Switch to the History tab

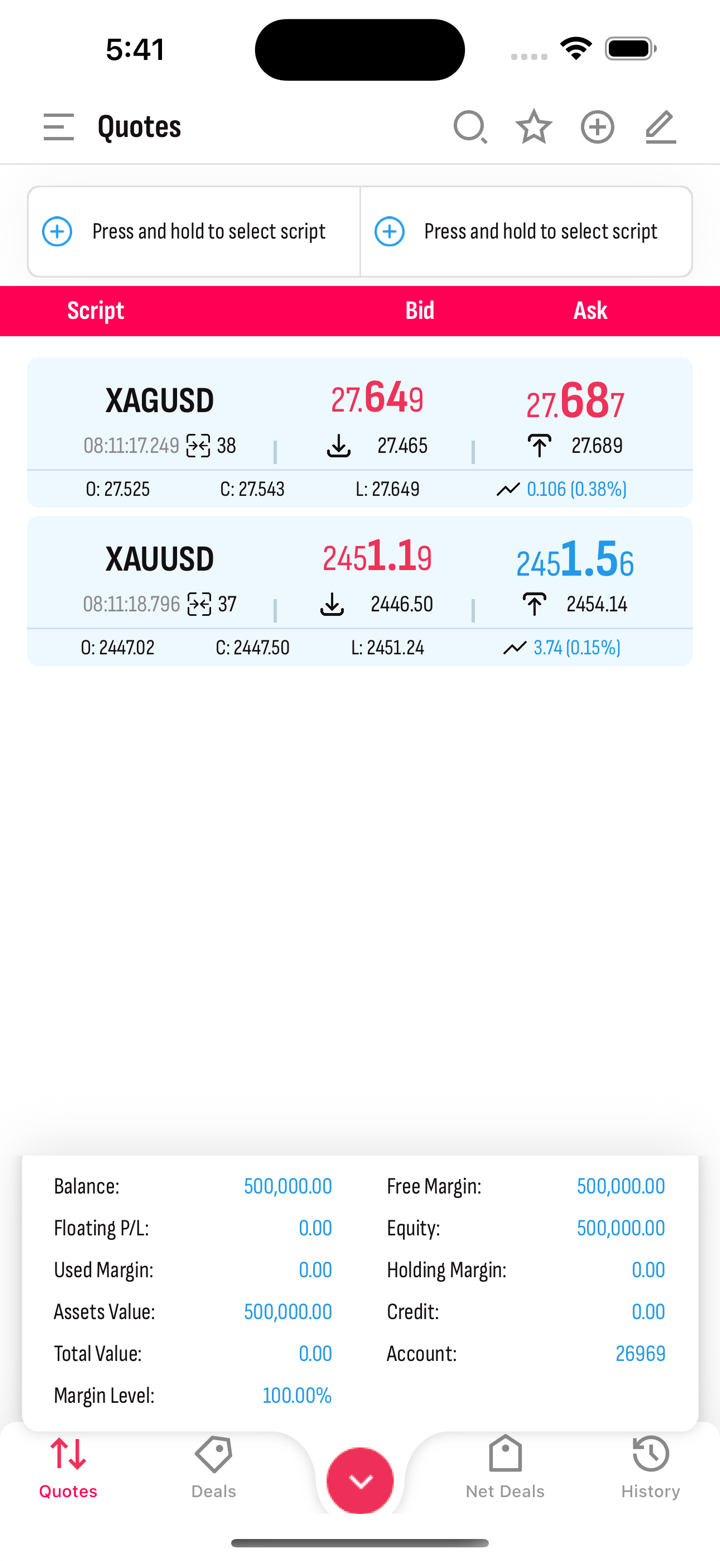pyautogui.click(x=650, y=1468)
